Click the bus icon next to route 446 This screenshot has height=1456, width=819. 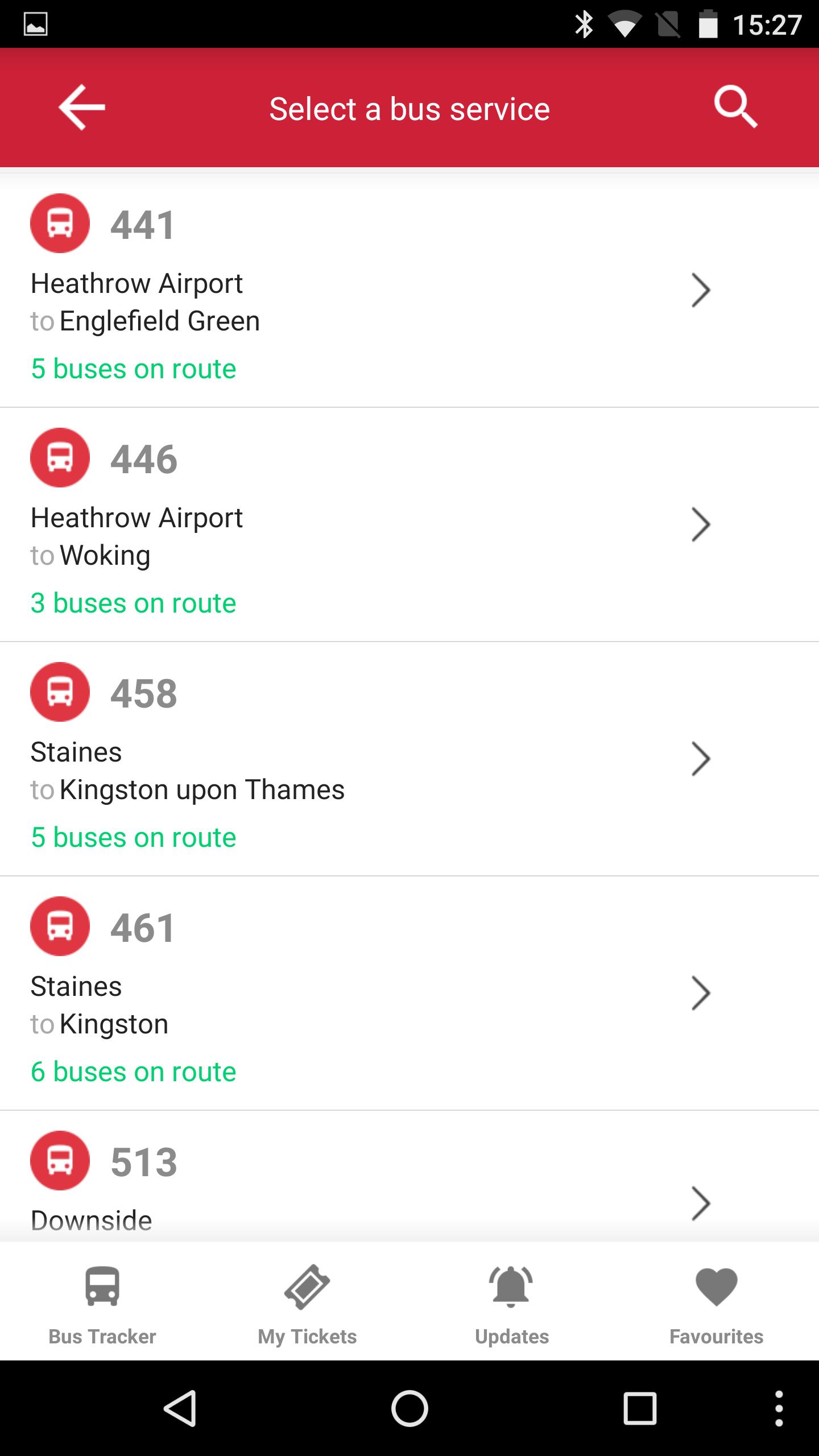pos(59,458)
